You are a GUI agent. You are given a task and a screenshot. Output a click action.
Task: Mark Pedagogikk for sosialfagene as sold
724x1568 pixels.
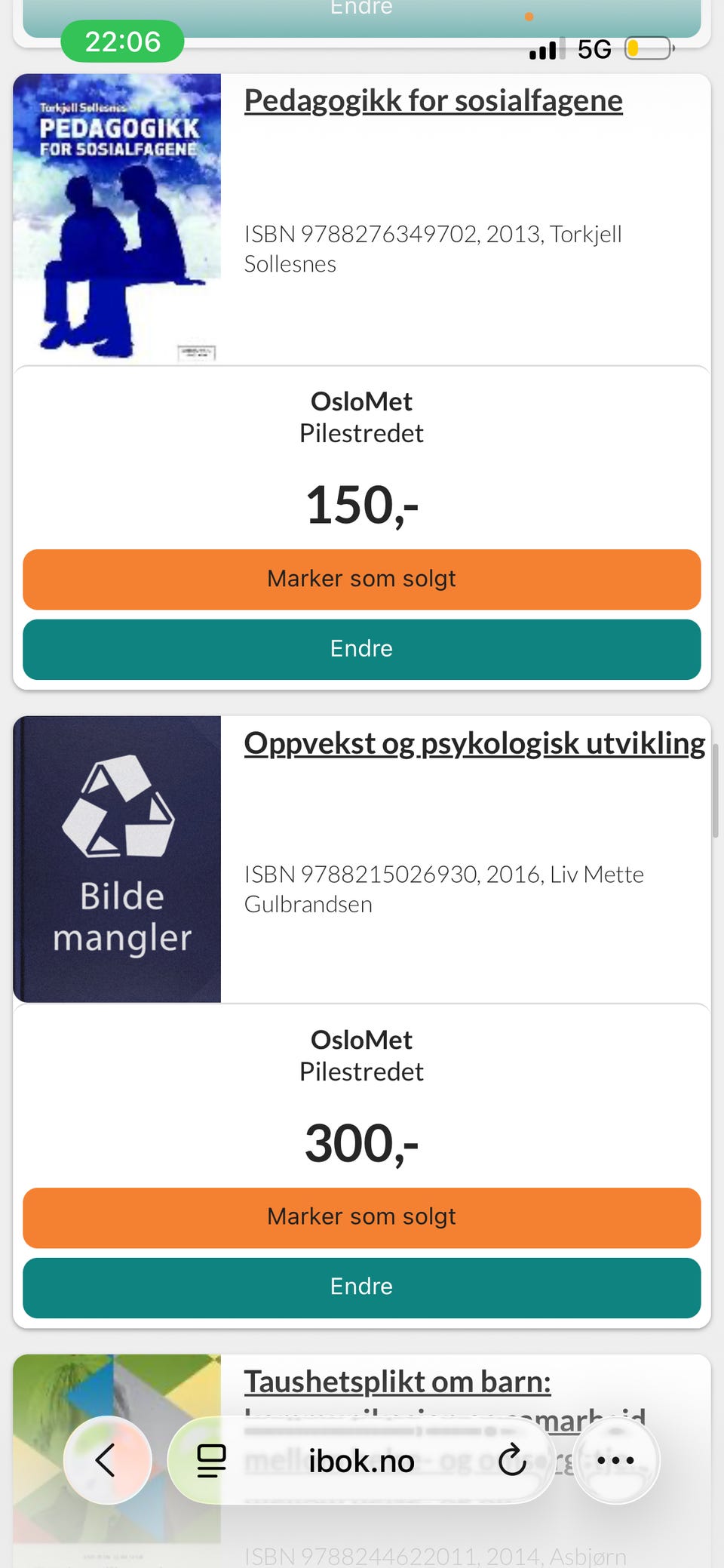click(361, 579)
